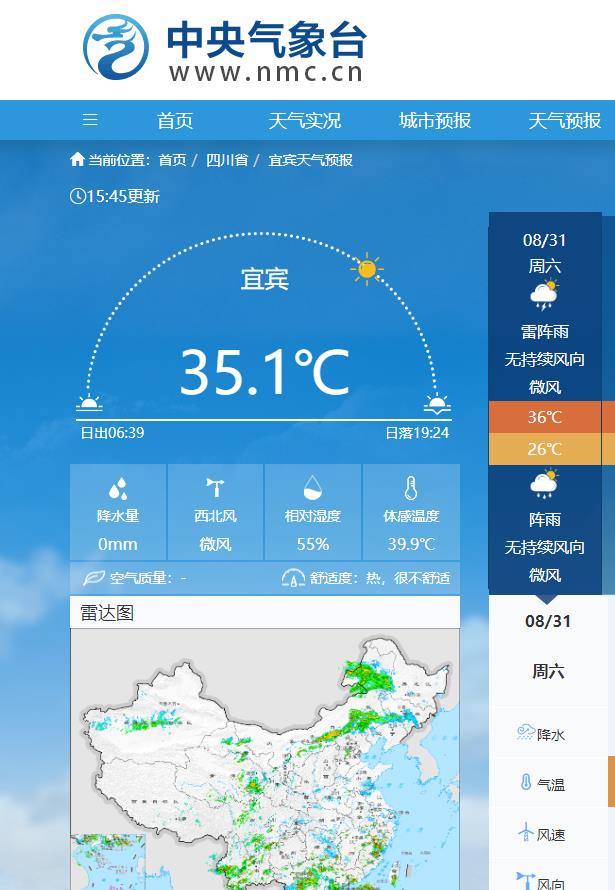The image size is (615, 890).
Task: Open 四川省 breadcrumb link
Action: pos(227,160)
